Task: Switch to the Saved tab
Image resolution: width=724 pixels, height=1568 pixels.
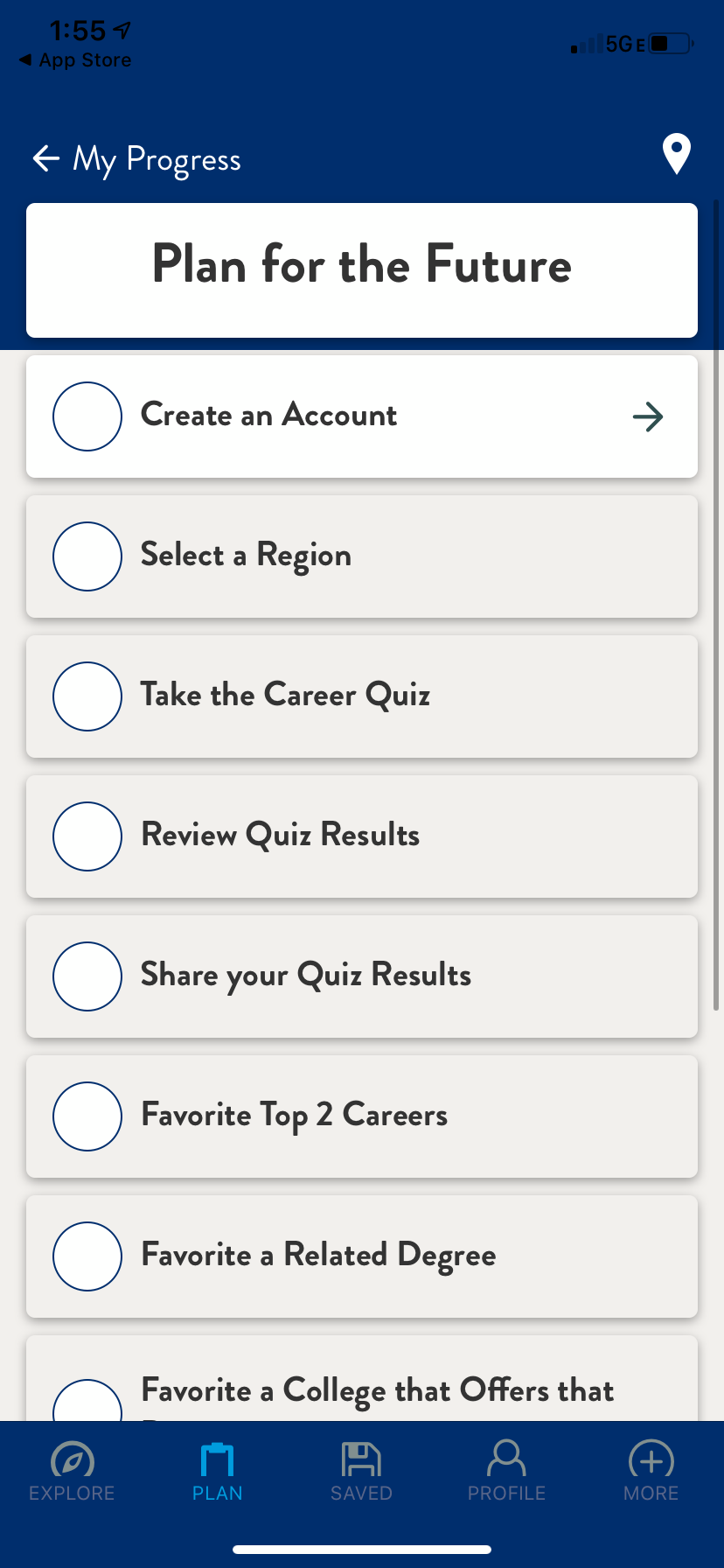Action: [361, 1472]
